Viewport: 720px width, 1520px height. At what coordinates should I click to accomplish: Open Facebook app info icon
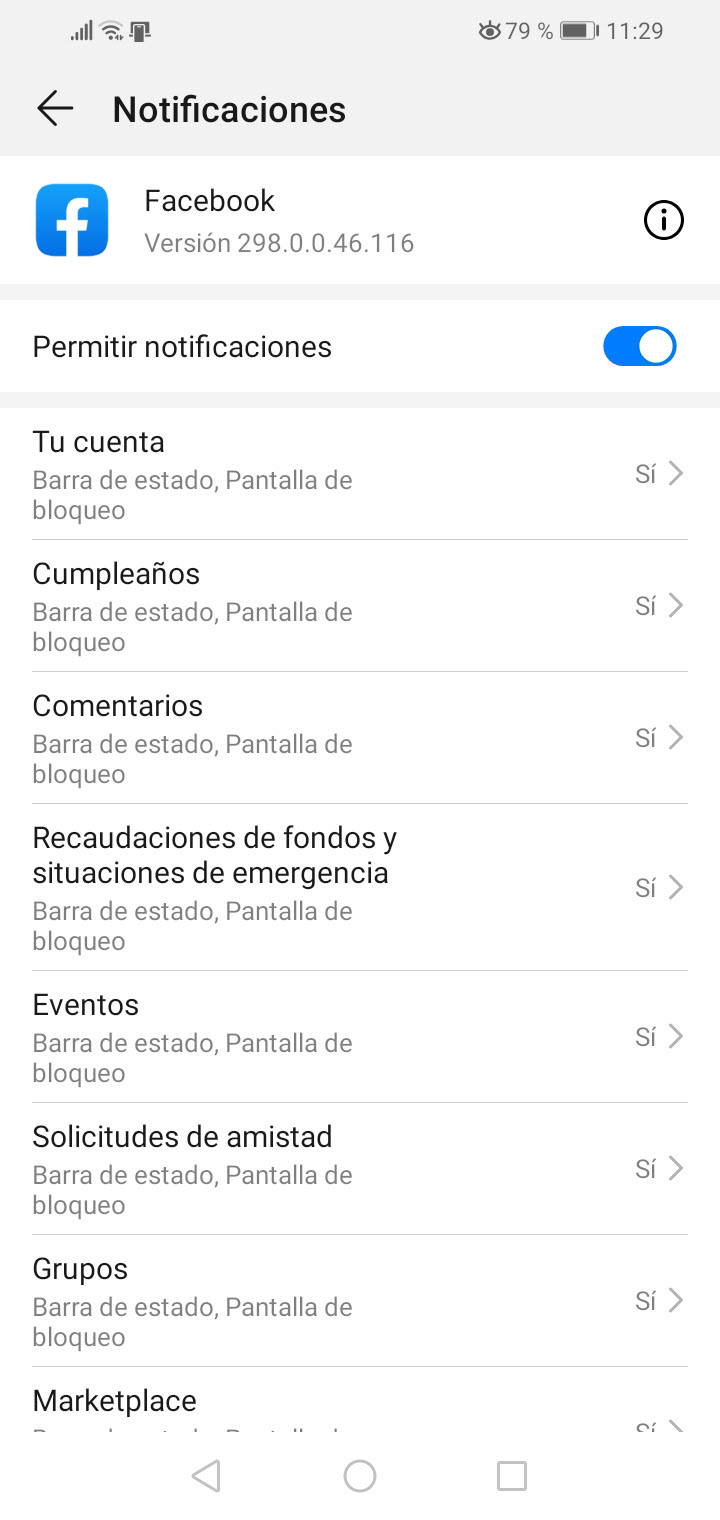tap(663, 221)
